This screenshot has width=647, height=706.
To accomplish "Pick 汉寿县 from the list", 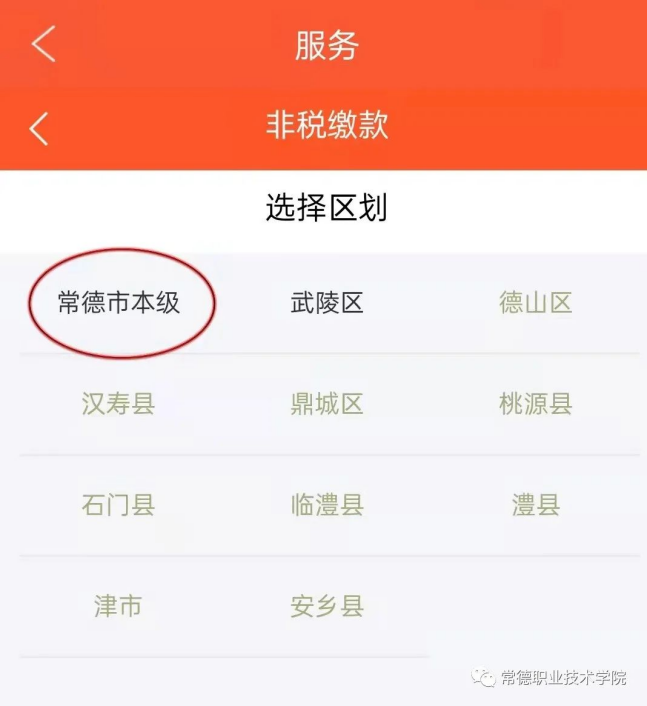I will (x=119, y=405).
